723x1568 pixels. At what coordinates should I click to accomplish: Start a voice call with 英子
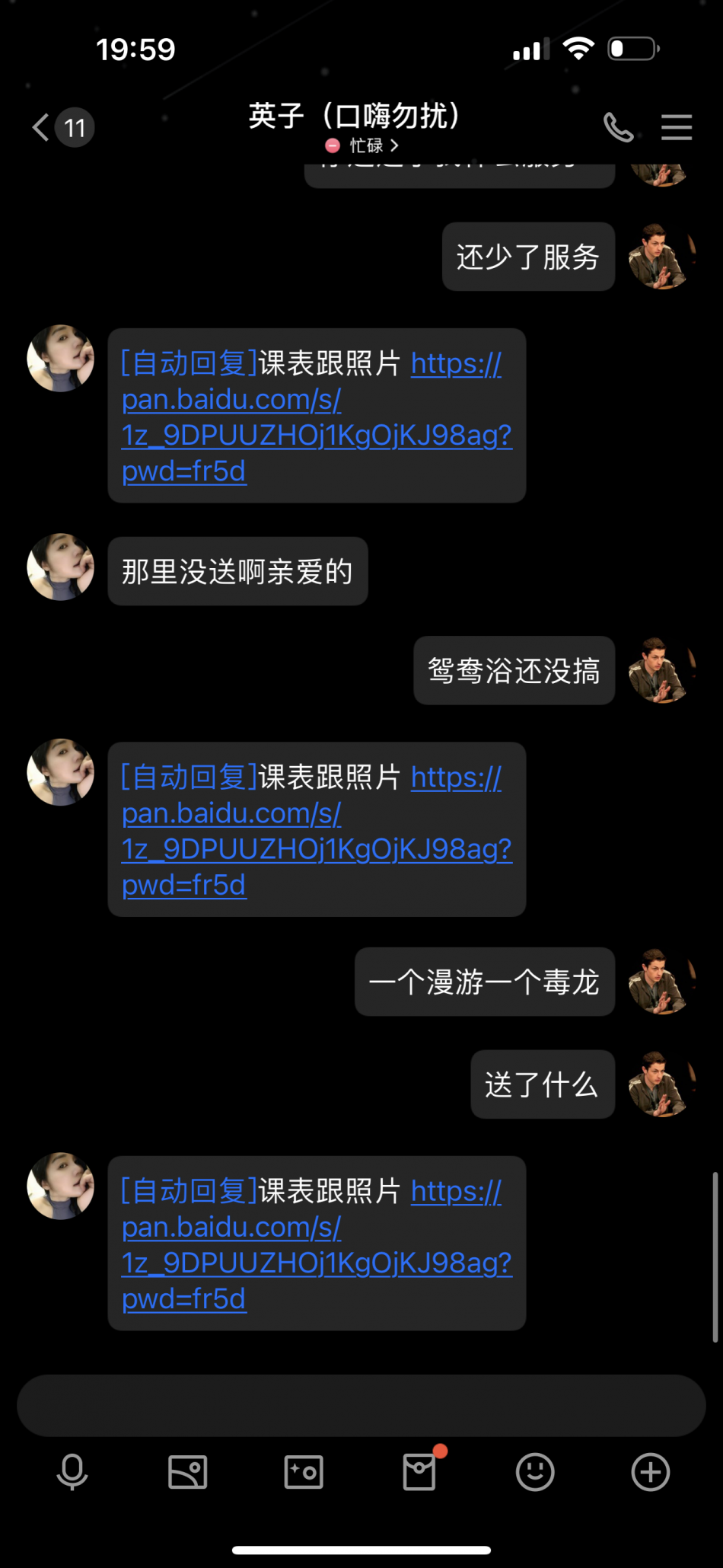pyautogui.click(x=618, y=127)
